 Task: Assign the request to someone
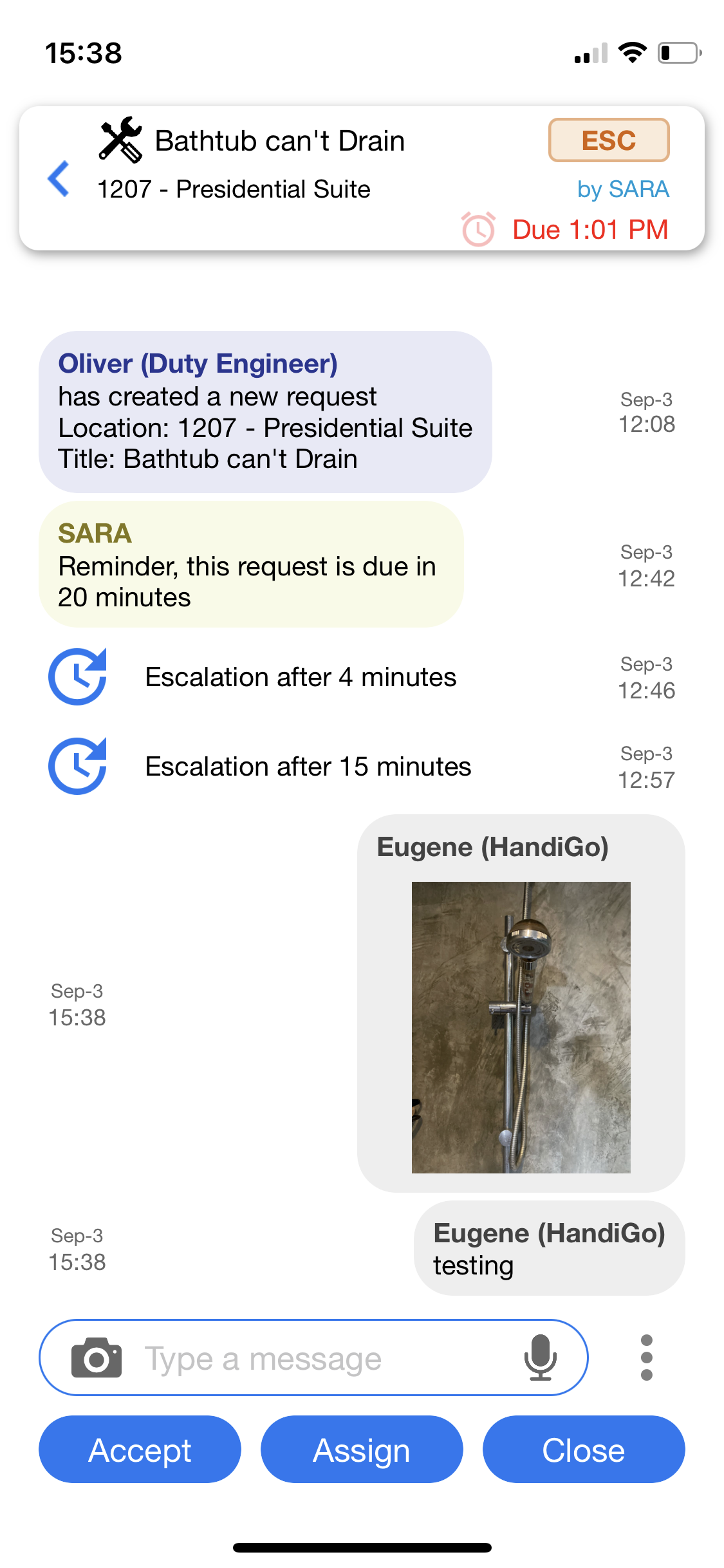pos(362,1450)
